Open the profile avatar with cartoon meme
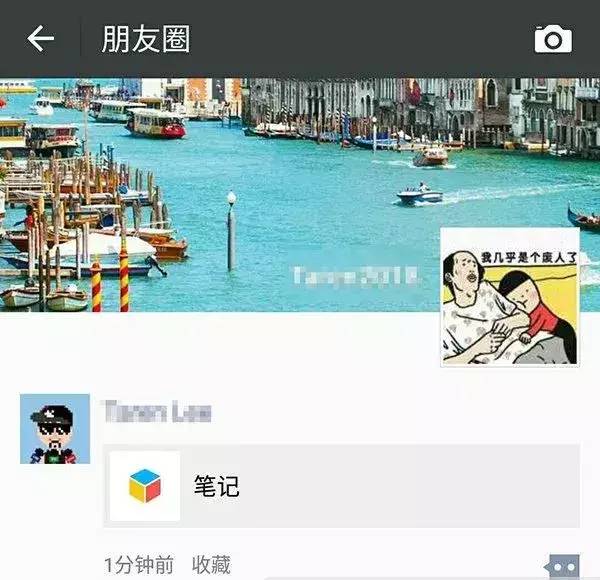The height and width of the screenshot is (580, 600). pos(510,297)
